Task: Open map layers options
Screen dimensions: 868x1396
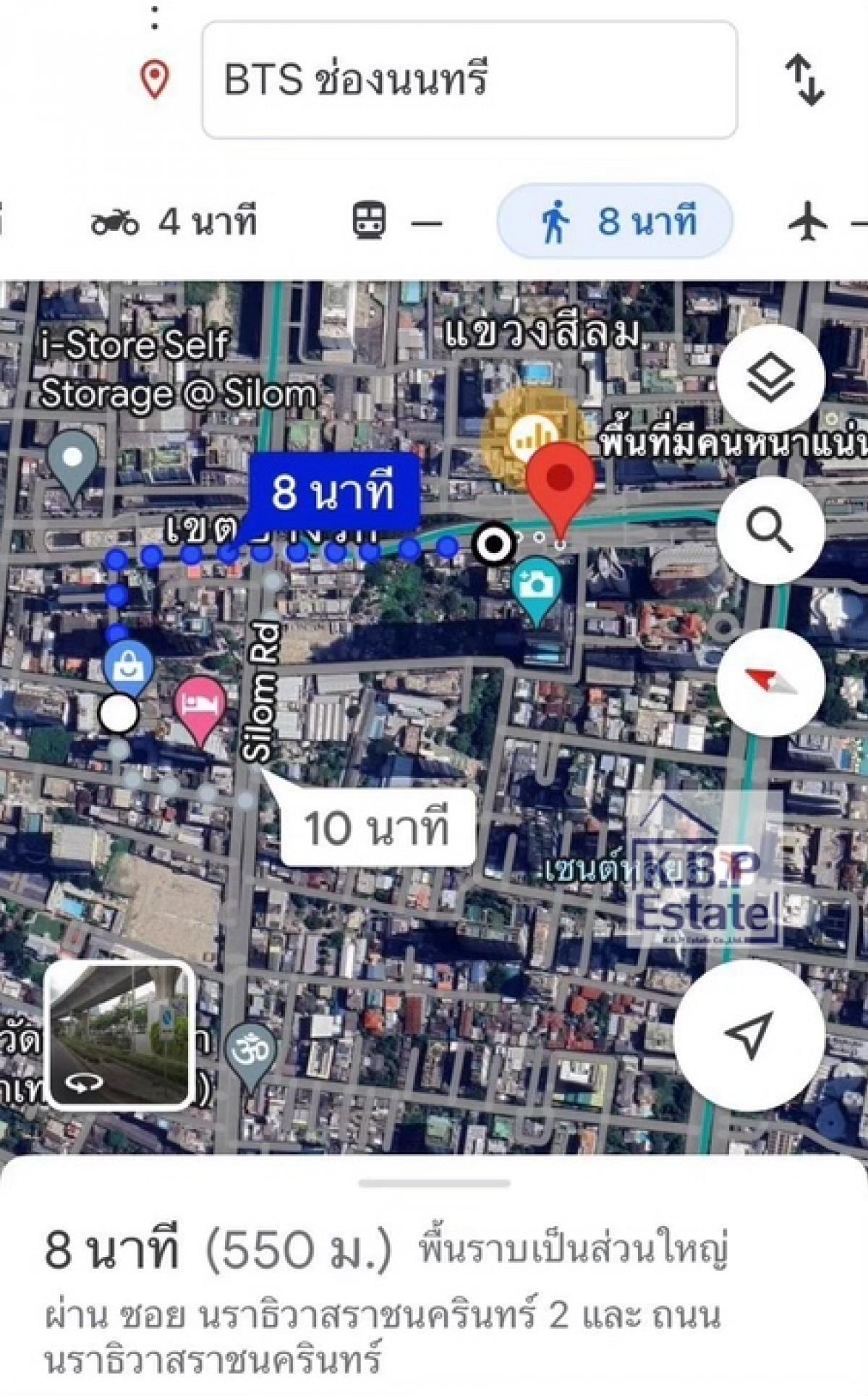Action: [x=771, y=377]
